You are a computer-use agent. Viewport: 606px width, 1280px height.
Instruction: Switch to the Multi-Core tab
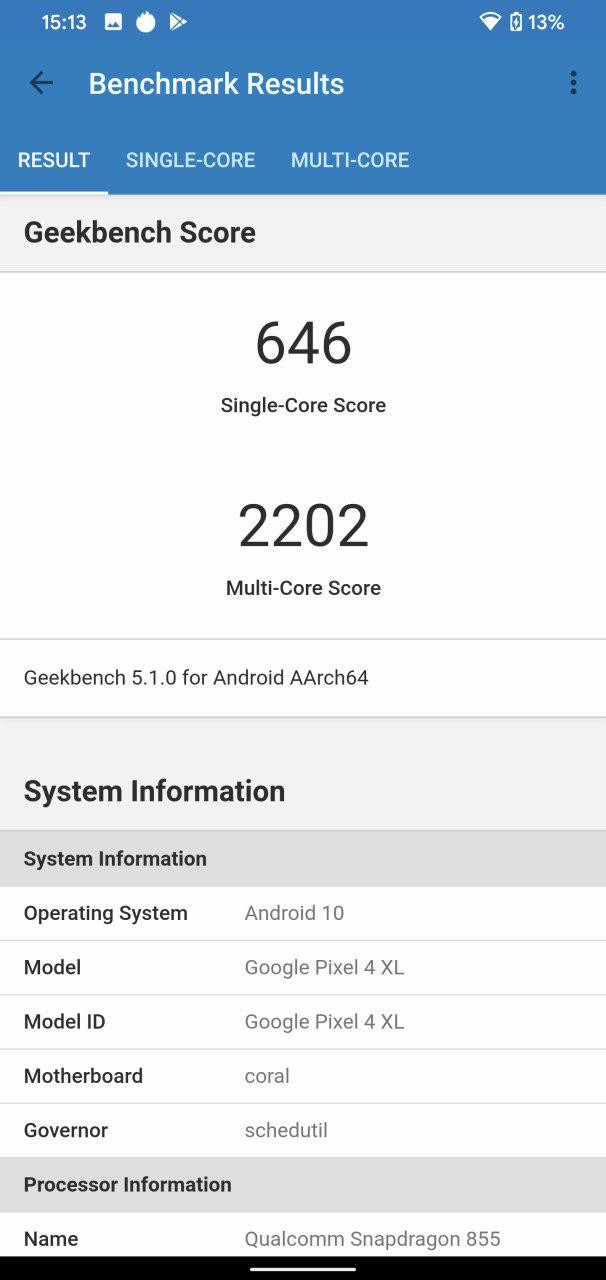(x=350, y=160)
